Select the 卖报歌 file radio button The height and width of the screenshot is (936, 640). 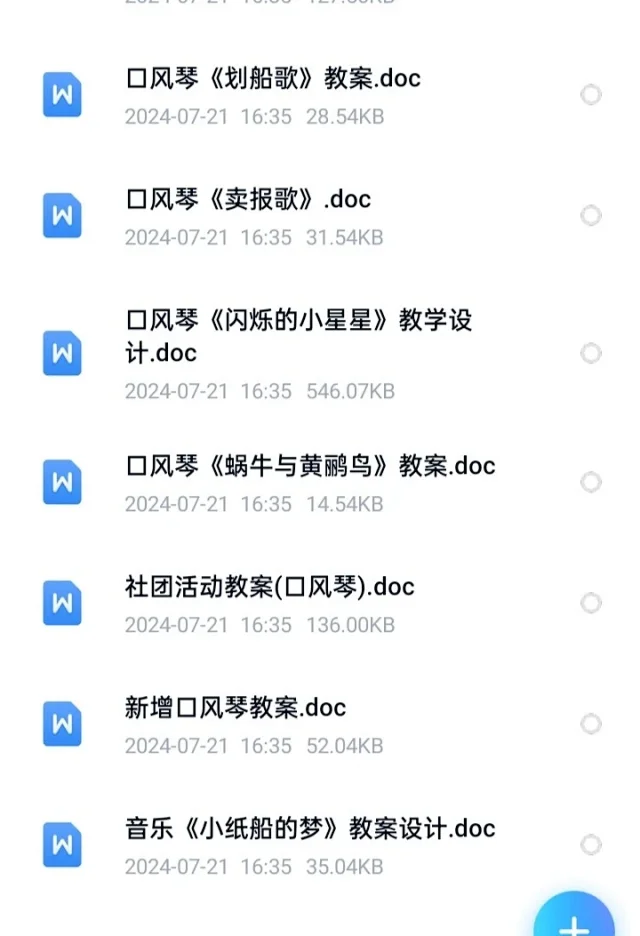coord(591,216)
